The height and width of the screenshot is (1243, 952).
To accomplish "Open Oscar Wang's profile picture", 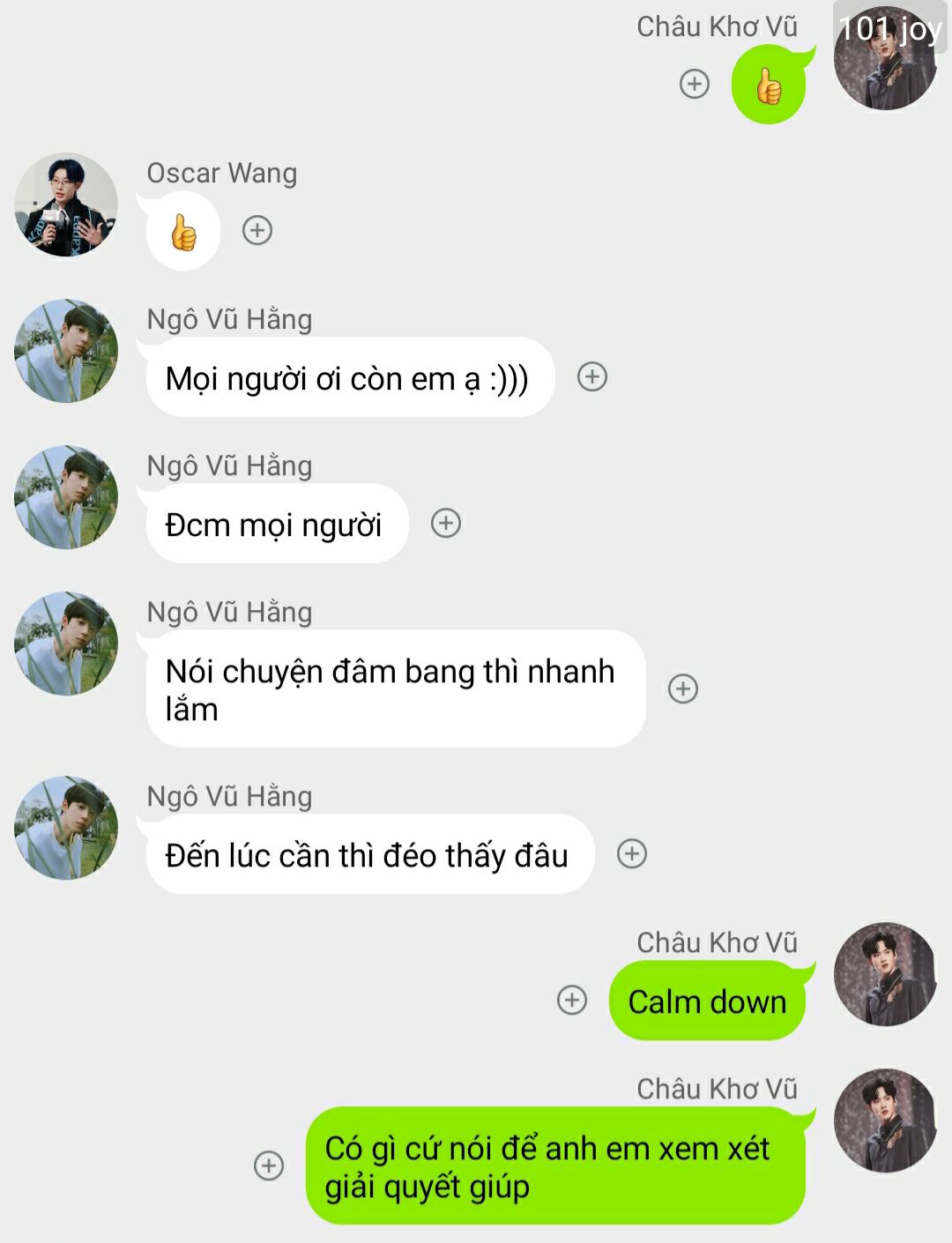I will pyautogui.click(x=66, y=205).
